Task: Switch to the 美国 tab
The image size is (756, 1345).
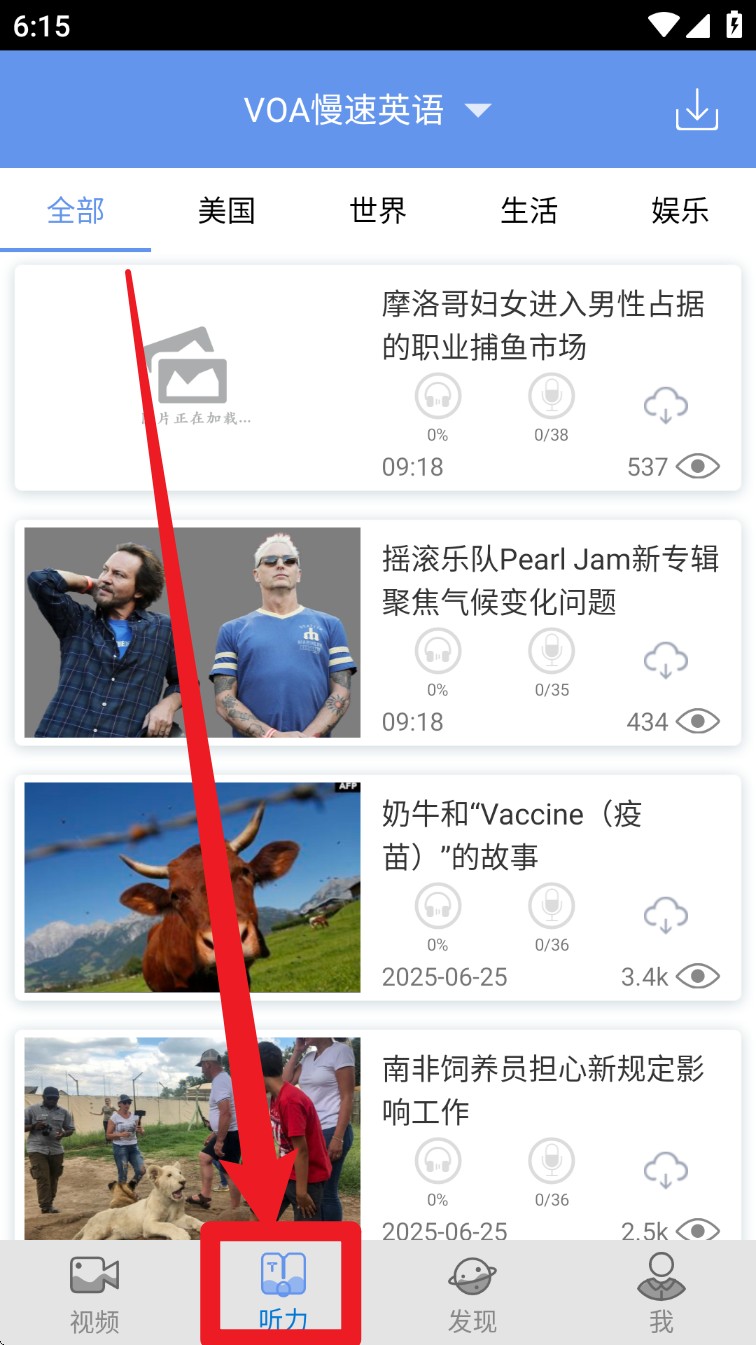Action: [227, 211]
